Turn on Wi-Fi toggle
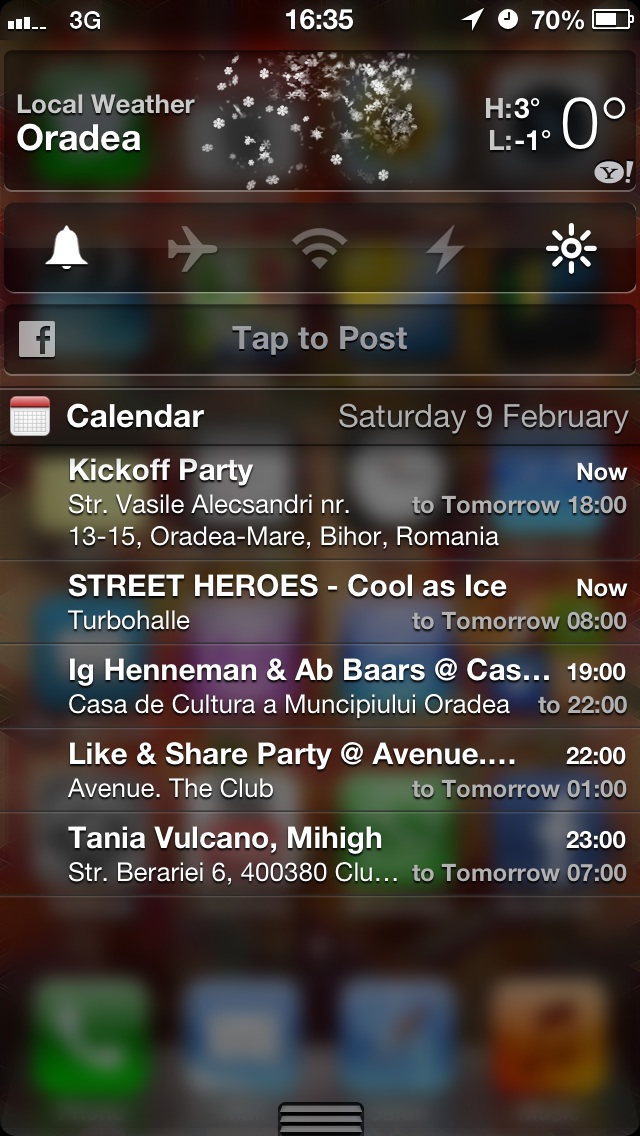 click(320, 248)
